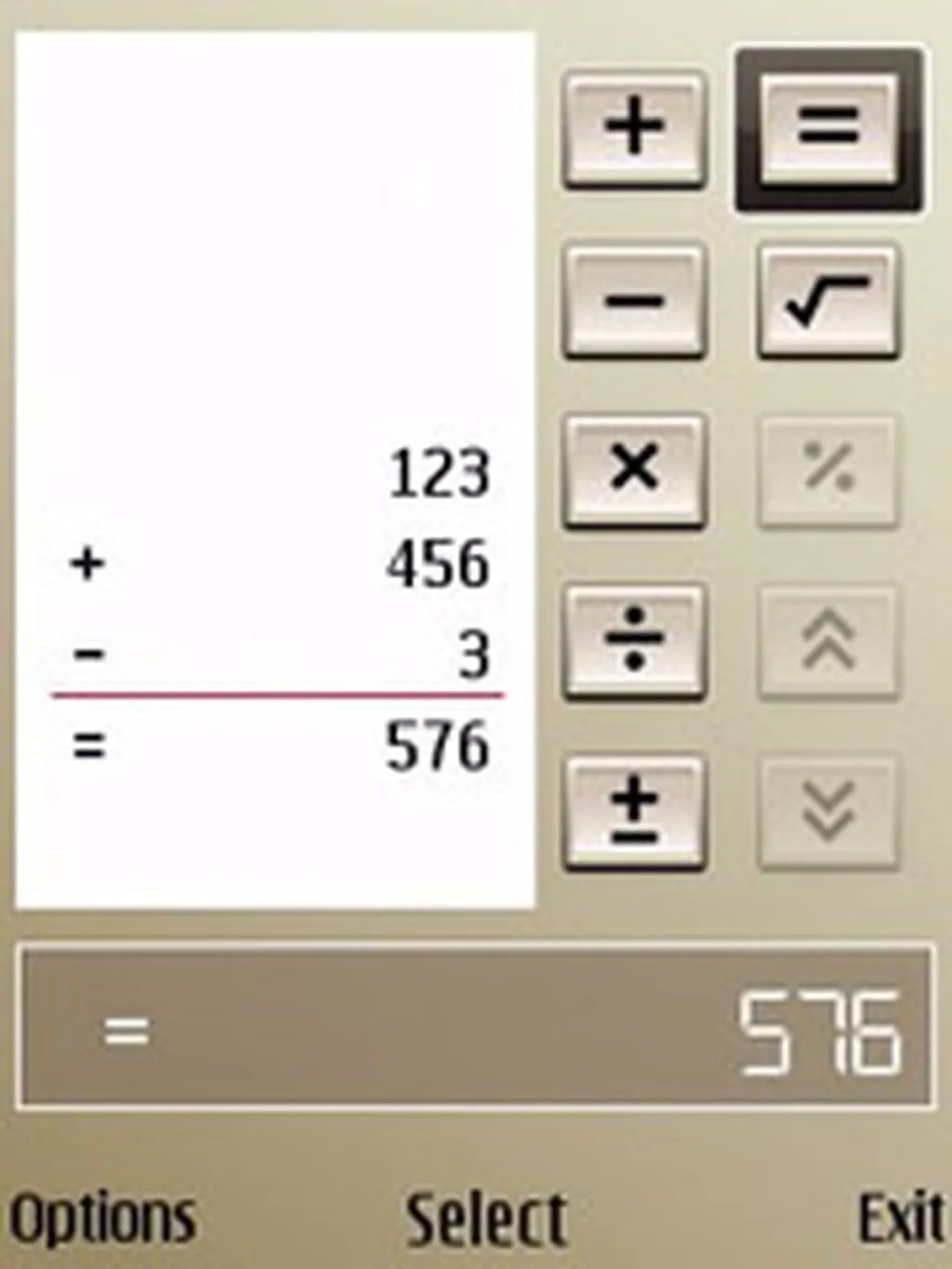Tap the multiply button
The image size is (952, 1269).
(x=635, y=469)
